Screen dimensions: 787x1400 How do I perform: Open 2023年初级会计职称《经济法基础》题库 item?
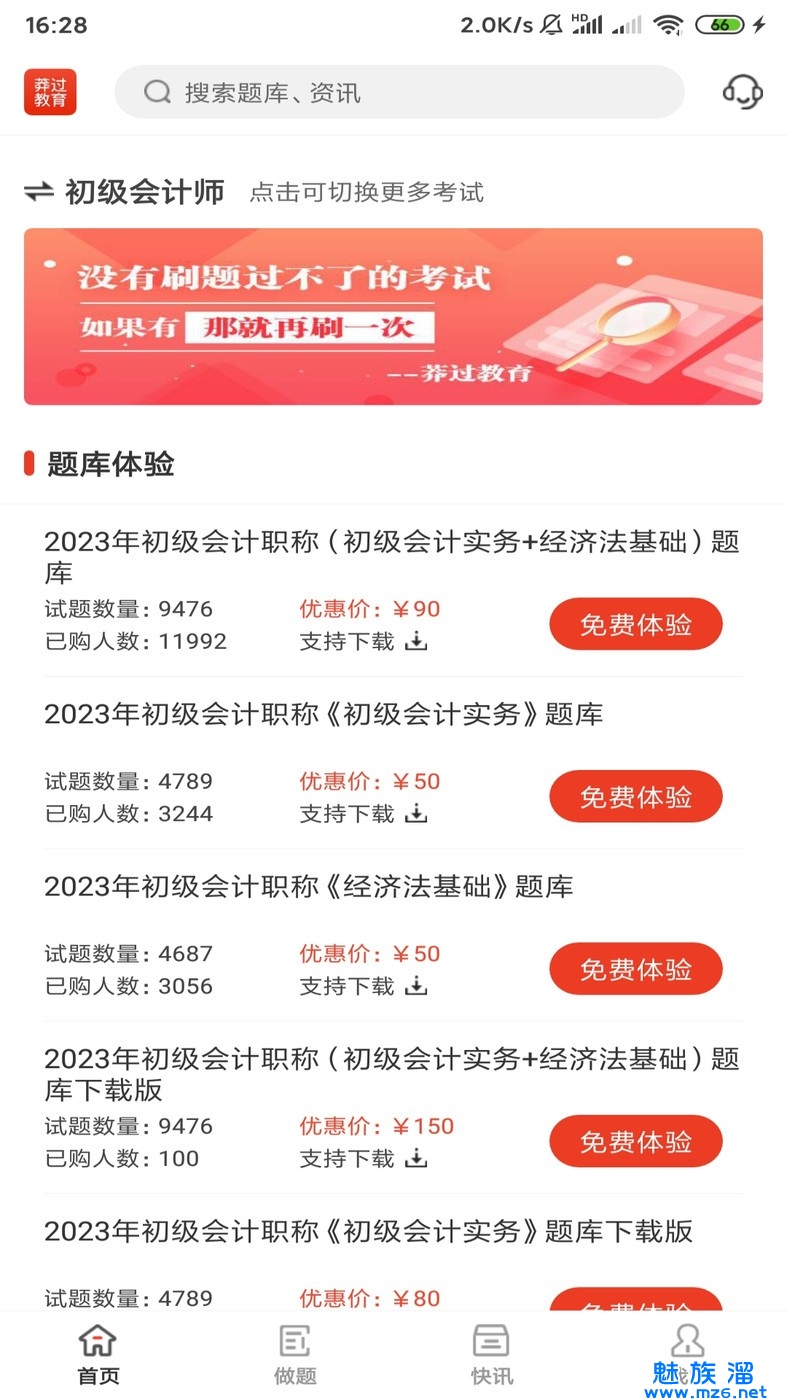click(x=308, y=886)
